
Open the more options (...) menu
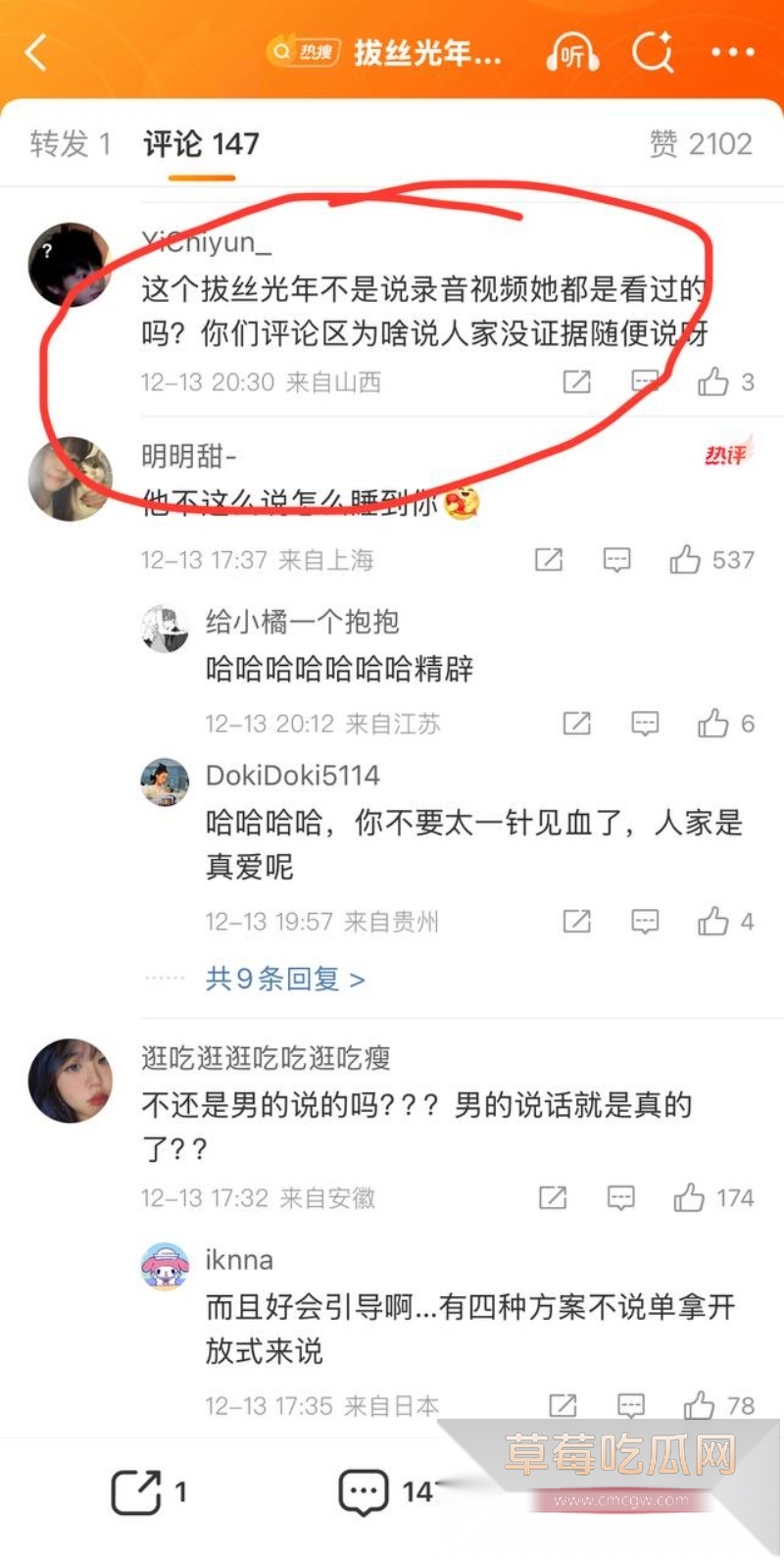(x=731, y=54)
